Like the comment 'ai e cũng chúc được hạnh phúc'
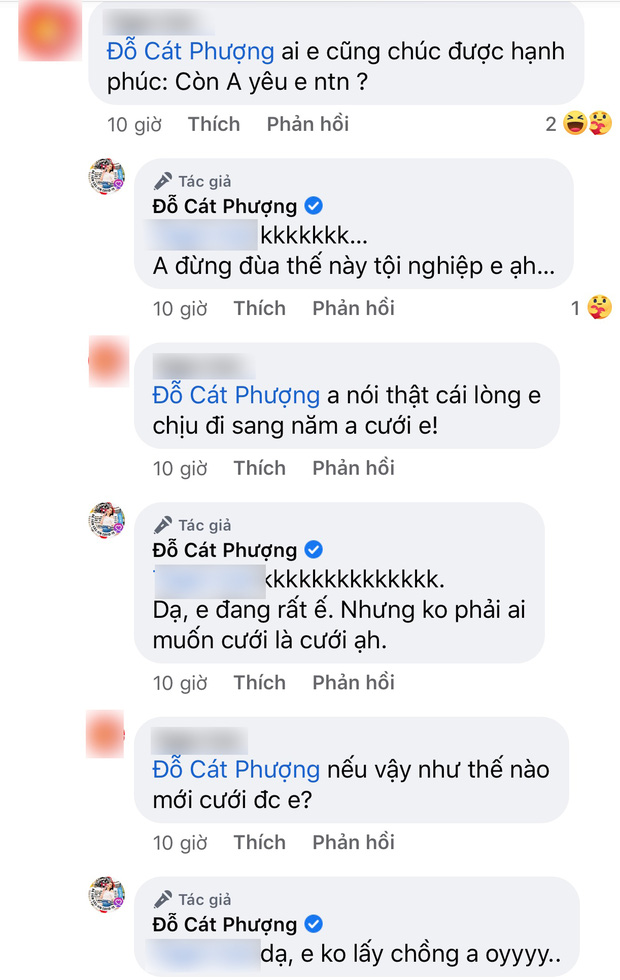The image size is (620, 980). click(x=214, y=124)
